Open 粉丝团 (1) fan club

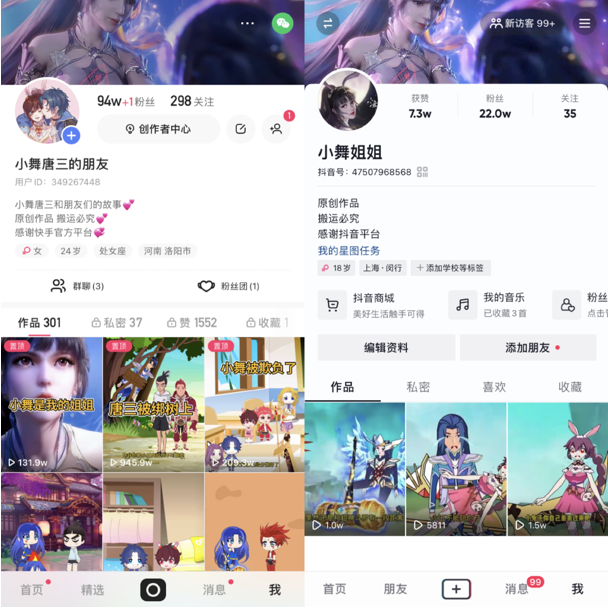point(229,286)
